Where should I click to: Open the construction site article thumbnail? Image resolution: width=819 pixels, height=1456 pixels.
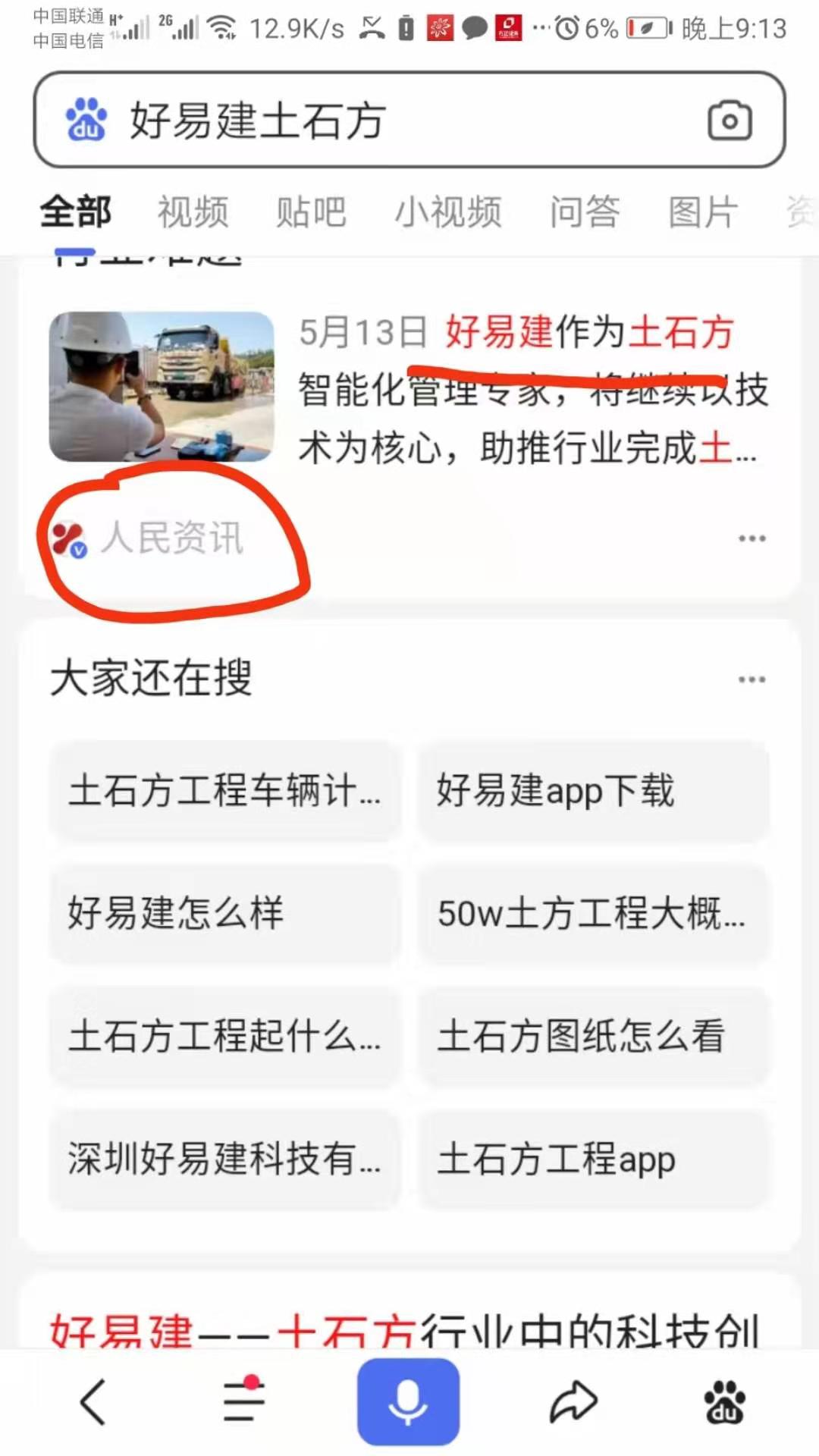tap(161, 387)
